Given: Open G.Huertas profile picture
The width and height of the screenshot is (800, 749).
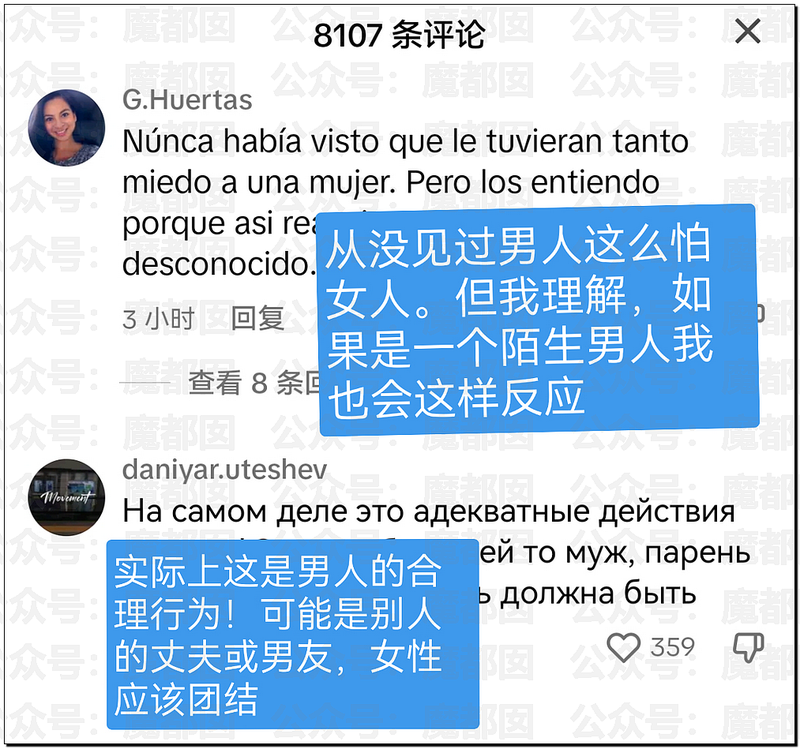Looking at the screenshot, I should tap(67, 127).
